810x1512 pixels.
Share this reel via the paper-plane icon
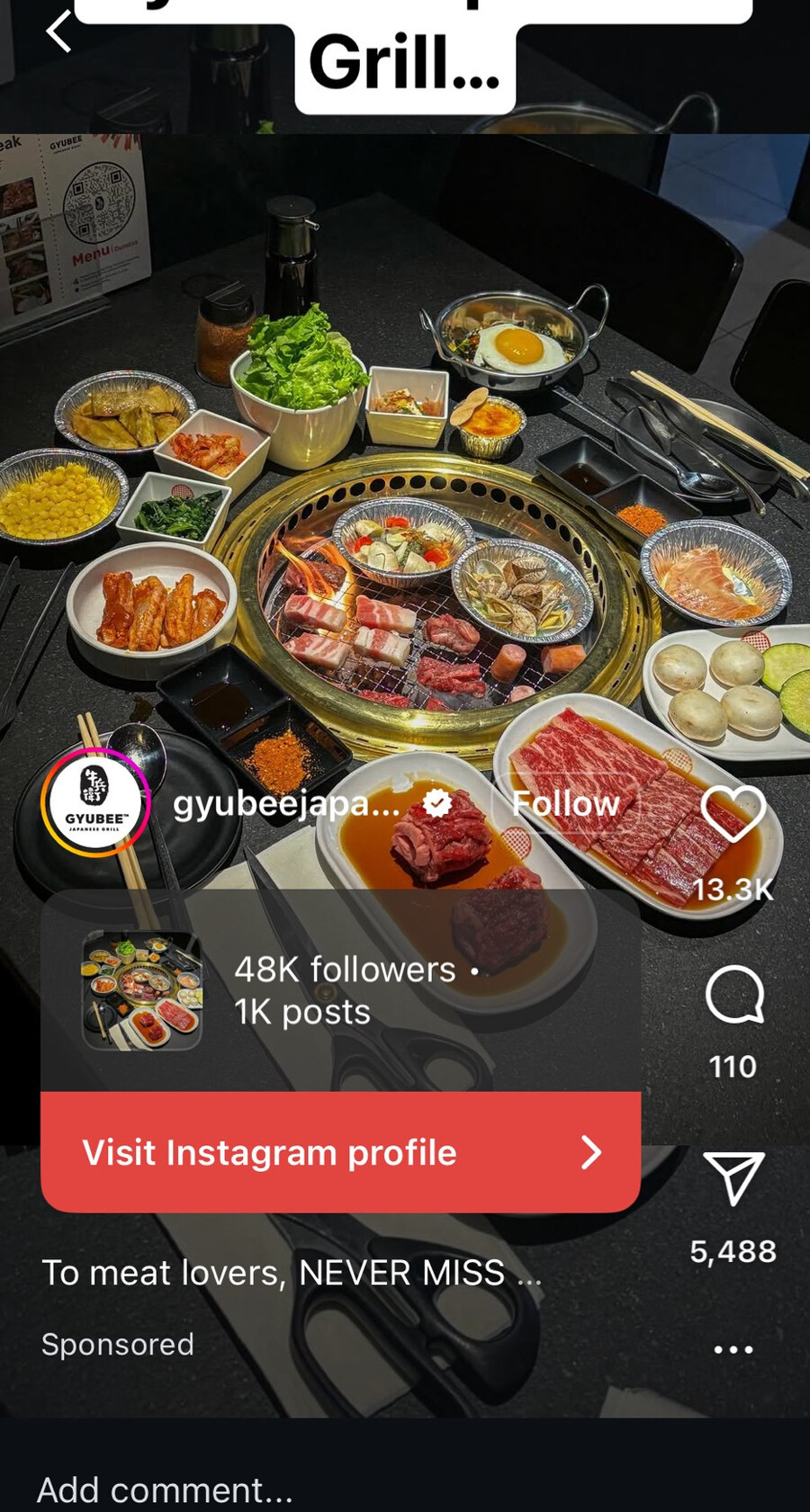coord(733,1177)
